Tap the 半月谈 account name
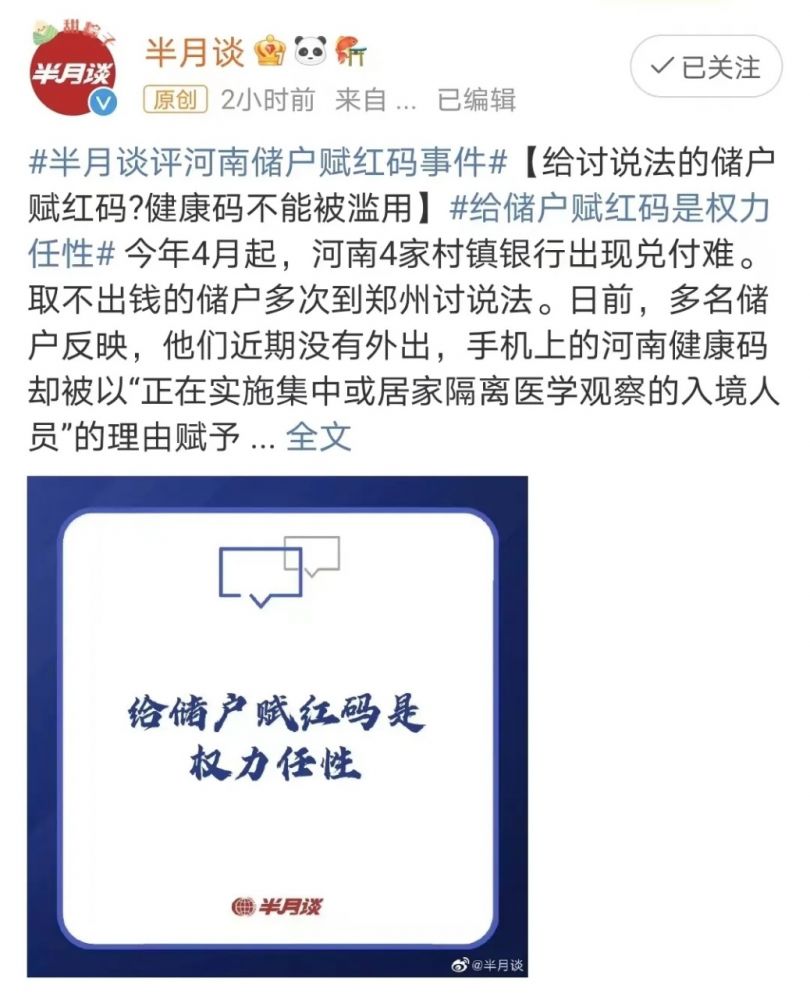 [x=194, y=52]
